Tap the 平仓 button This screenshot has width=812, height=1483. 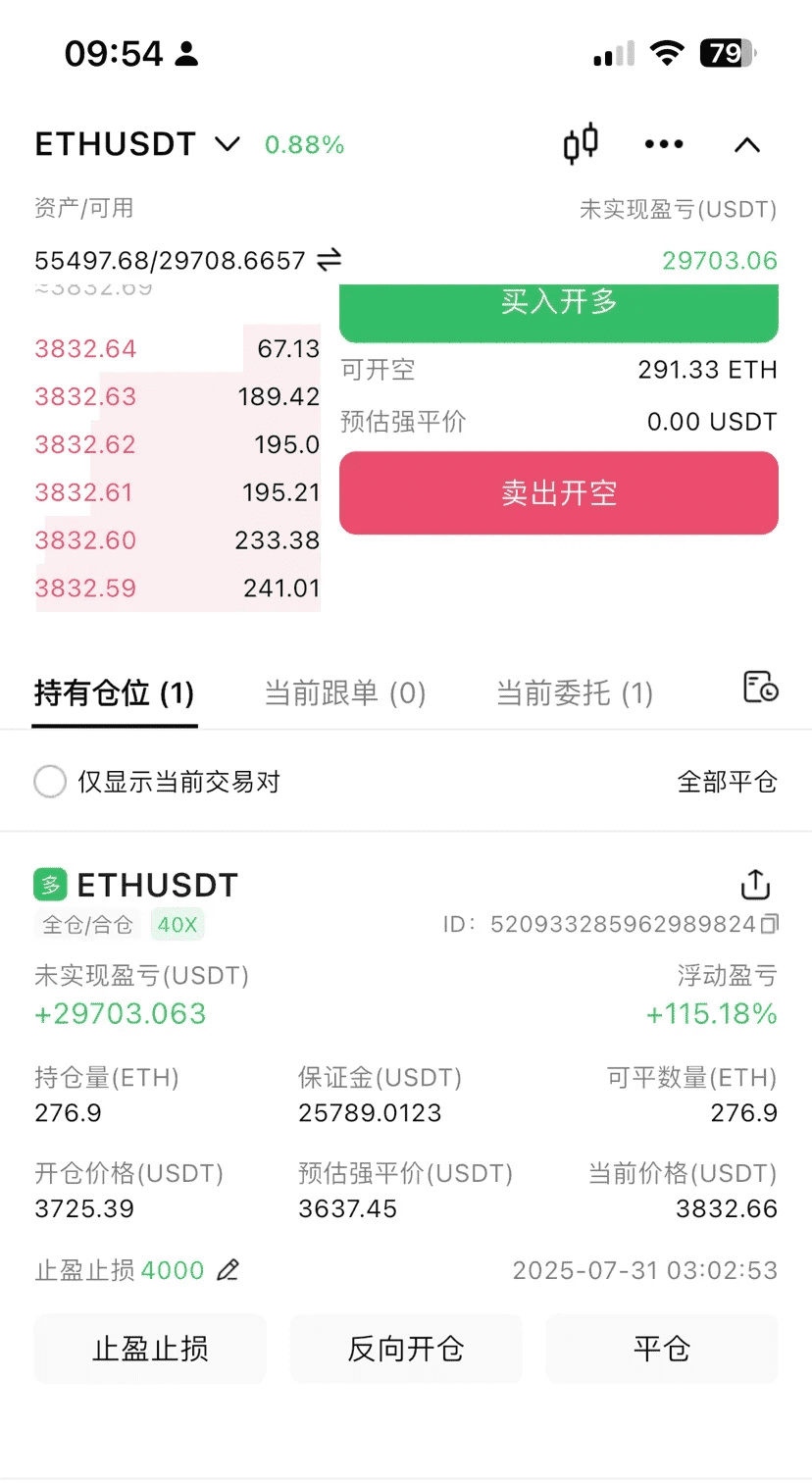tap(662, 1349)
